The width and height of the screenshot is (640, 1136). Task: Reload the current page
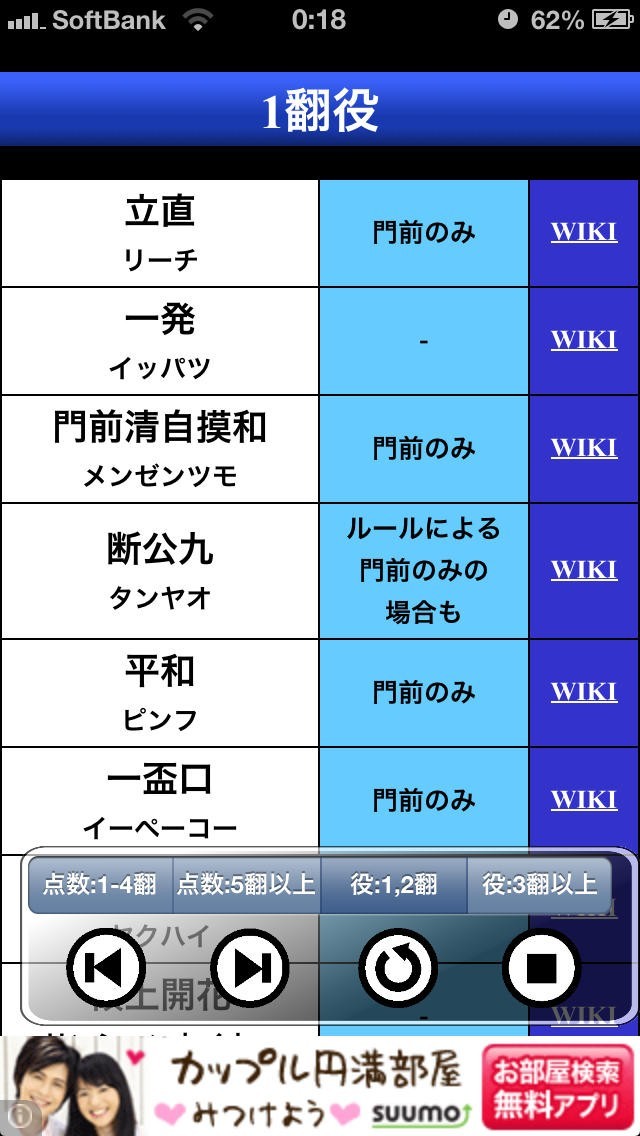tap(397, 967)
